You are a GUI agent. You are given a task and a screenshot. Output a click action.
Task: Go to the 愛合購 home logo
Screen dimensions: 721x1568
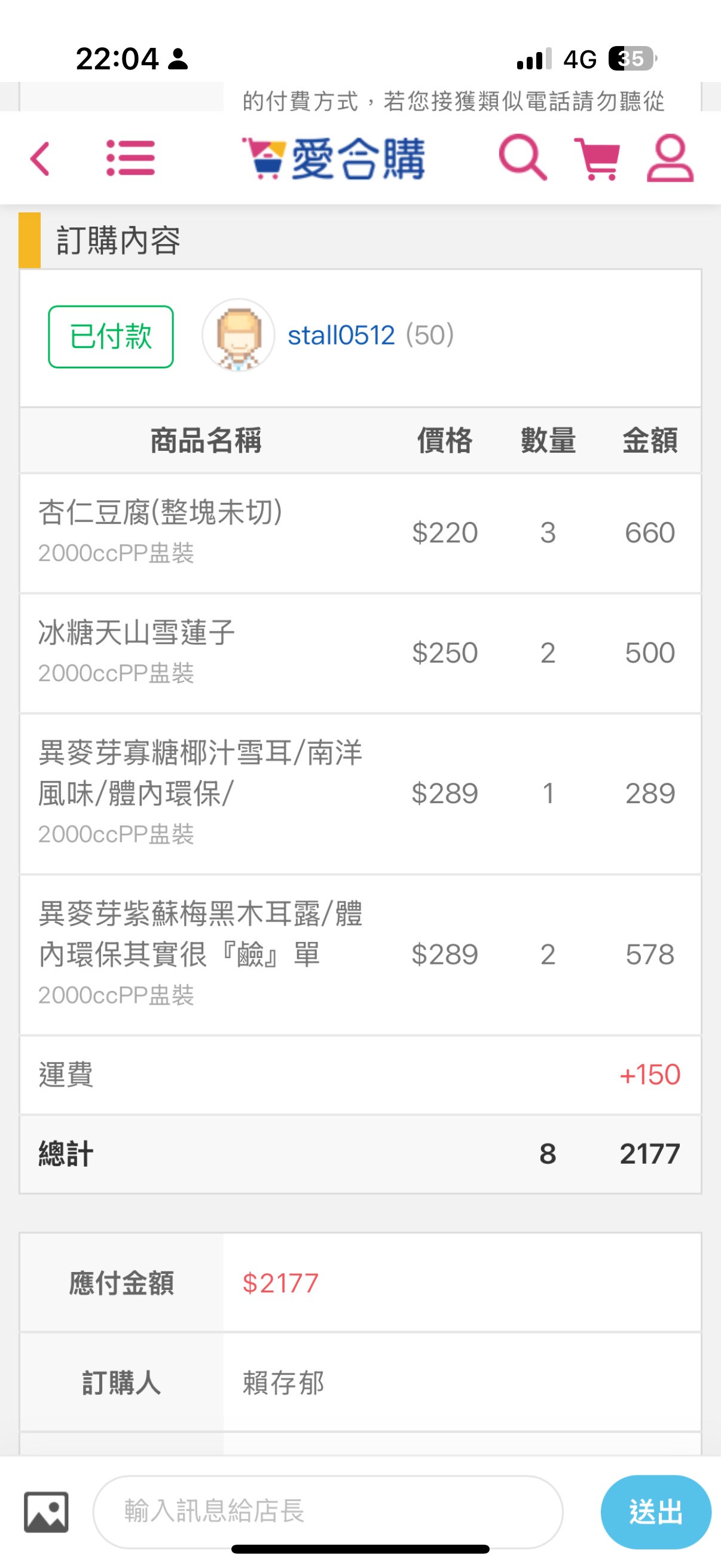point(334,158)
